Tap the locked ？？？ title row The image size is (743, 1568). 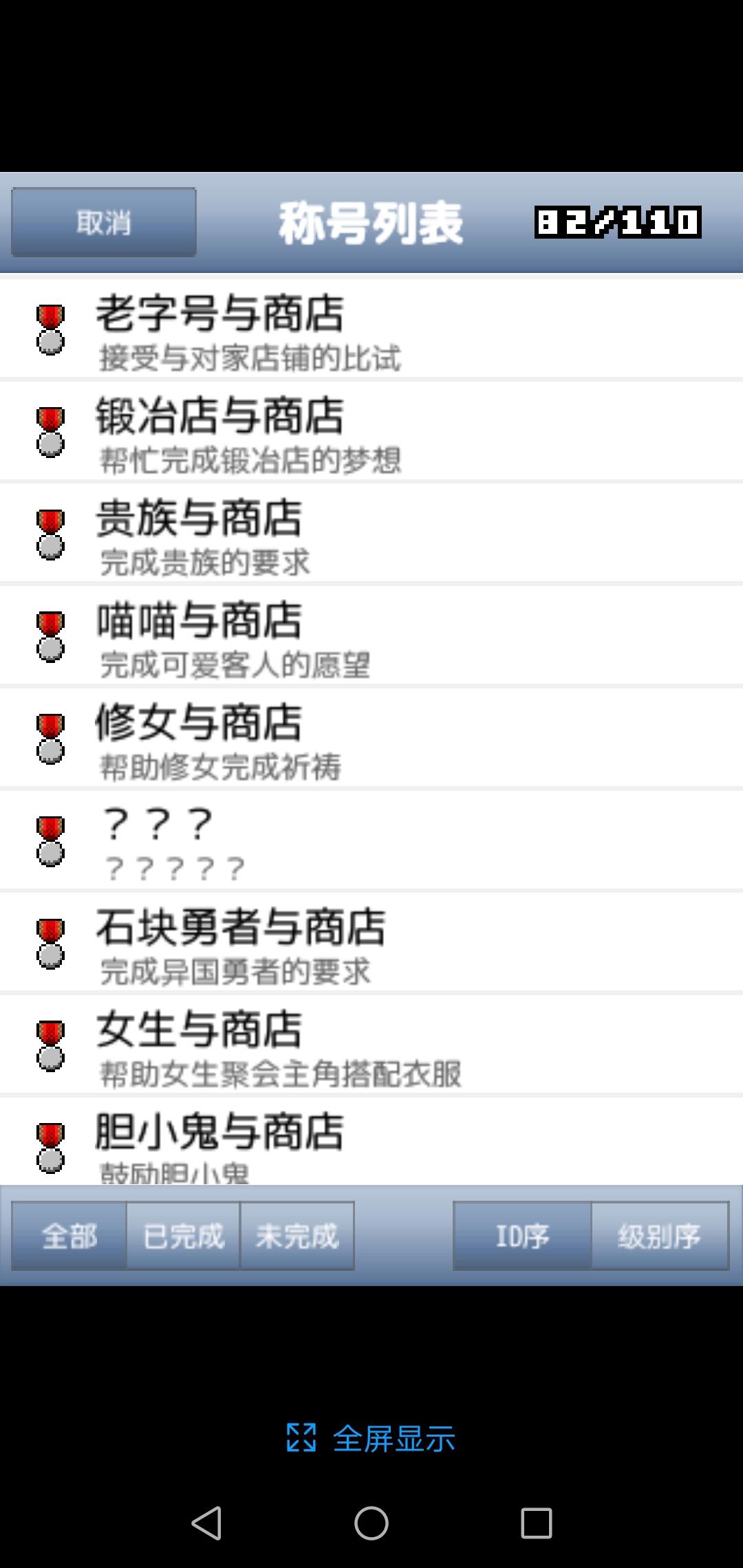pyautogui.click(x=371, y=840)
